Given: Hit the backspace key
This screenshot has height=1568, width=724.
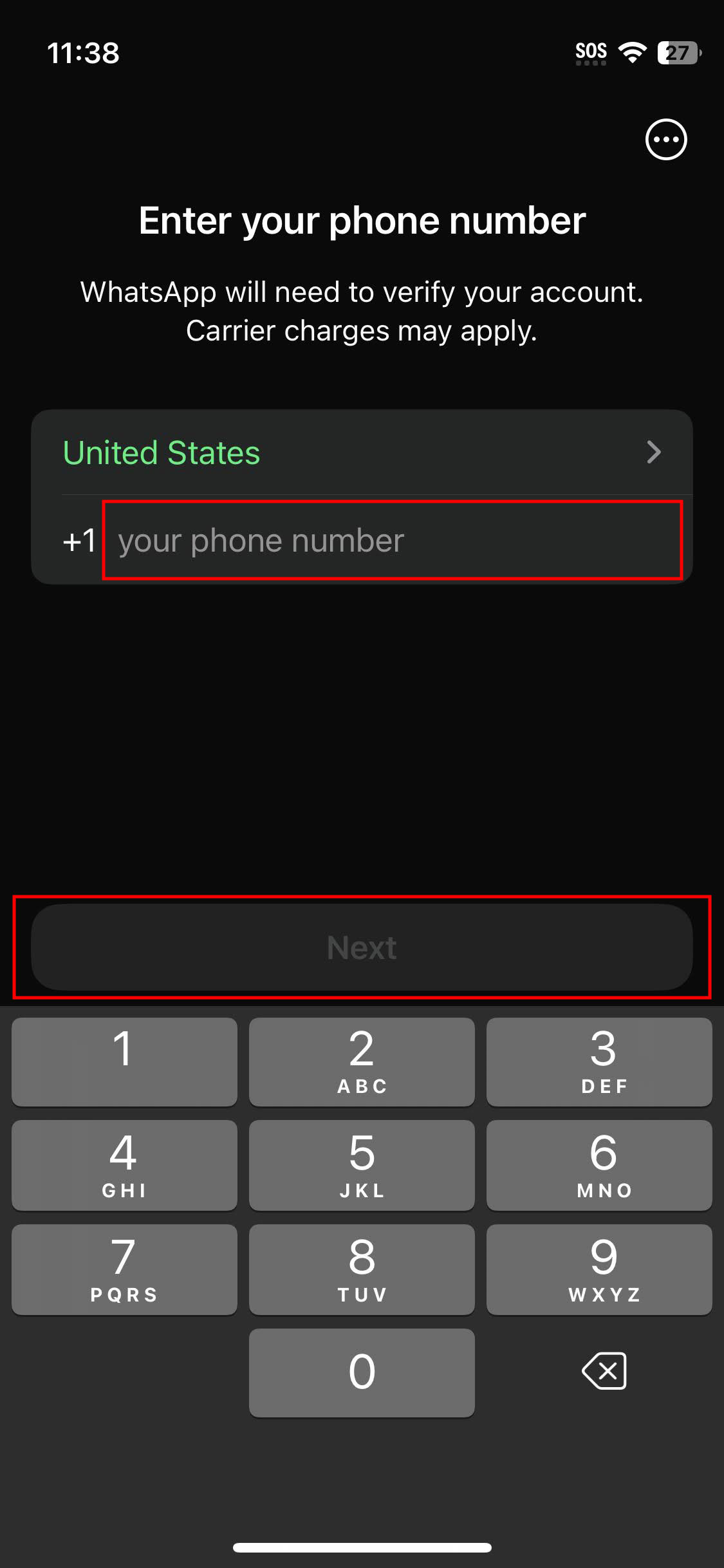Looking at the screenshot, I should [x=604, y=1371].
